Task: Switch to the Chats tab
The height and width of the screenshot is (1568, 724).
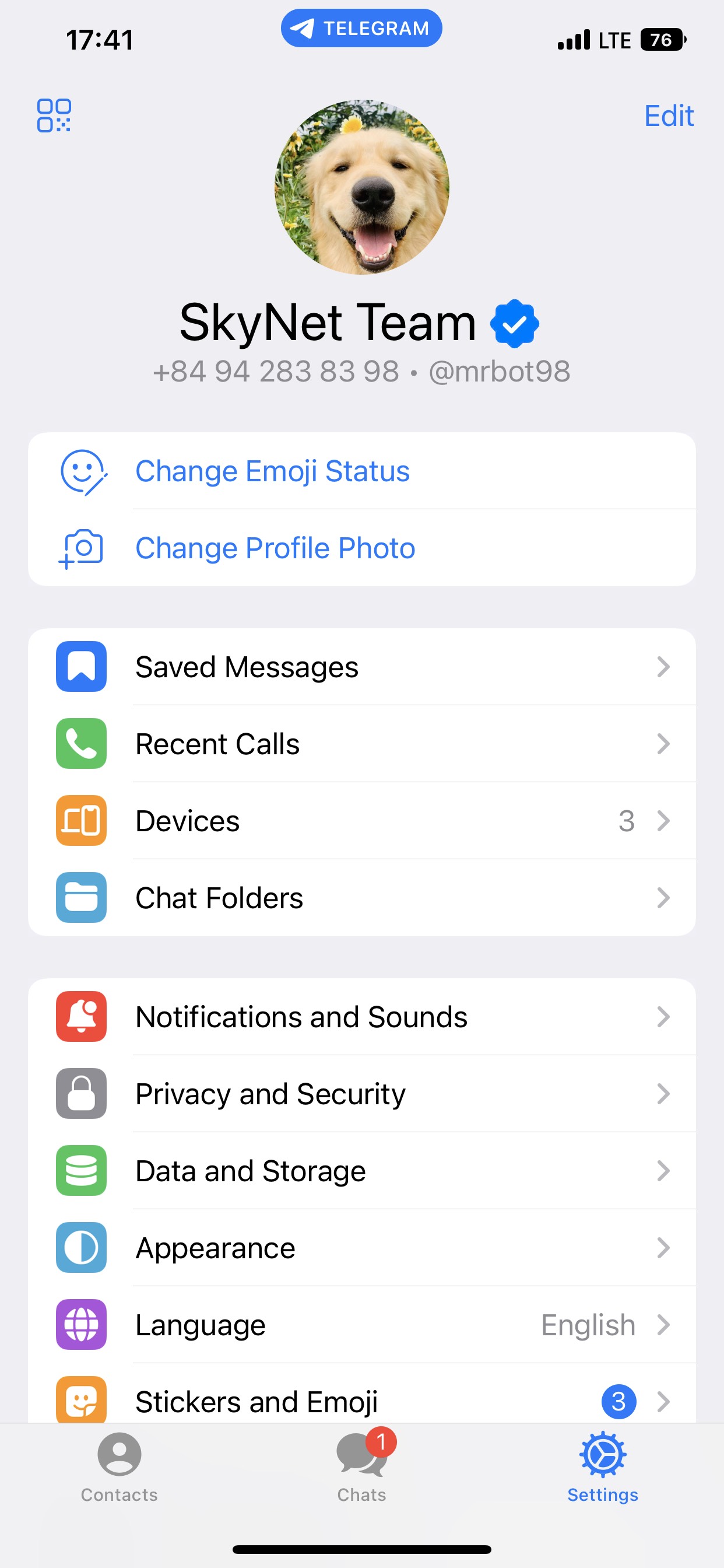Action: tap(362, 1466)
